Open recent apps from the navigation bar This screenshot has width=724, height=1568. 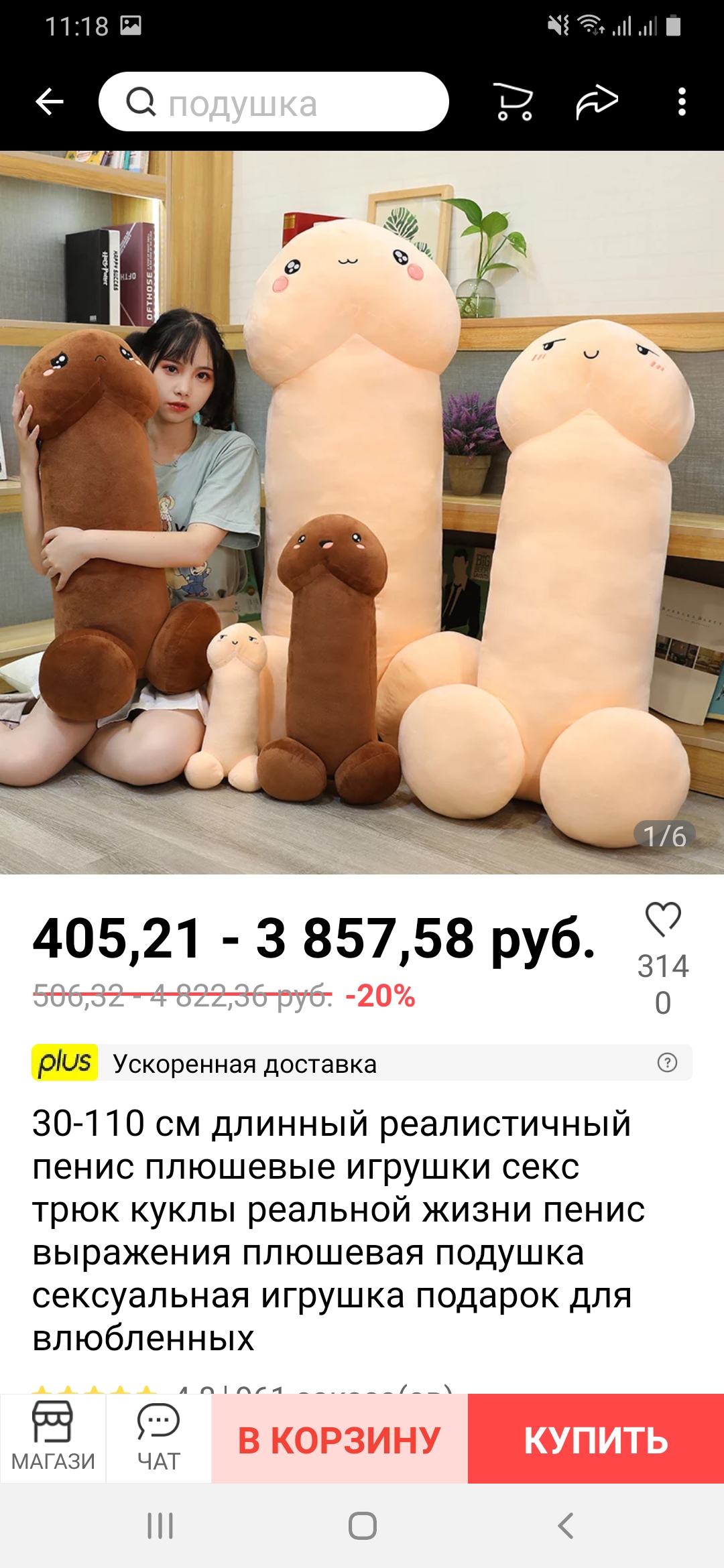click(x=160, y=1526)
